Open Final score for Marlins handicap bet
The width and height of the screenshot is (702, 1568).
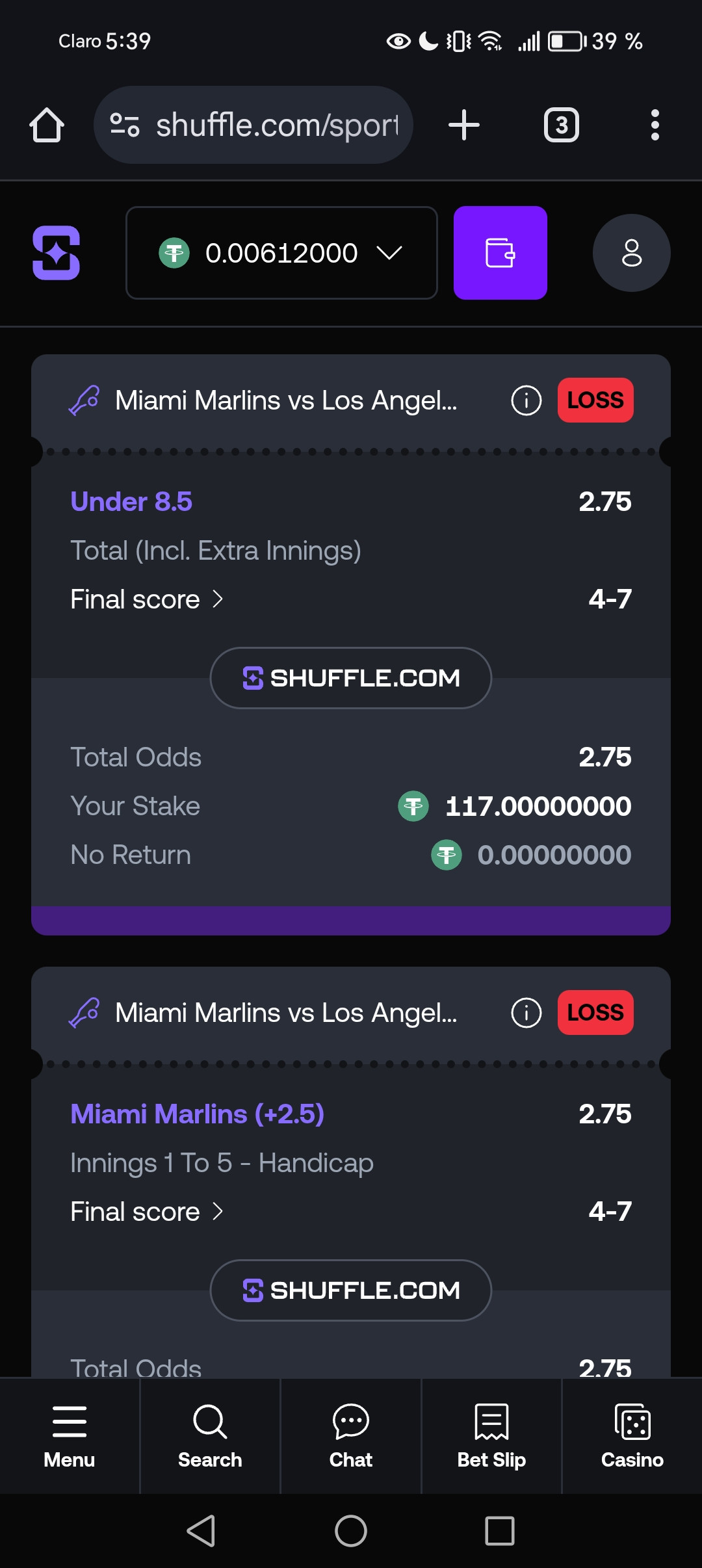(147, 1212)
